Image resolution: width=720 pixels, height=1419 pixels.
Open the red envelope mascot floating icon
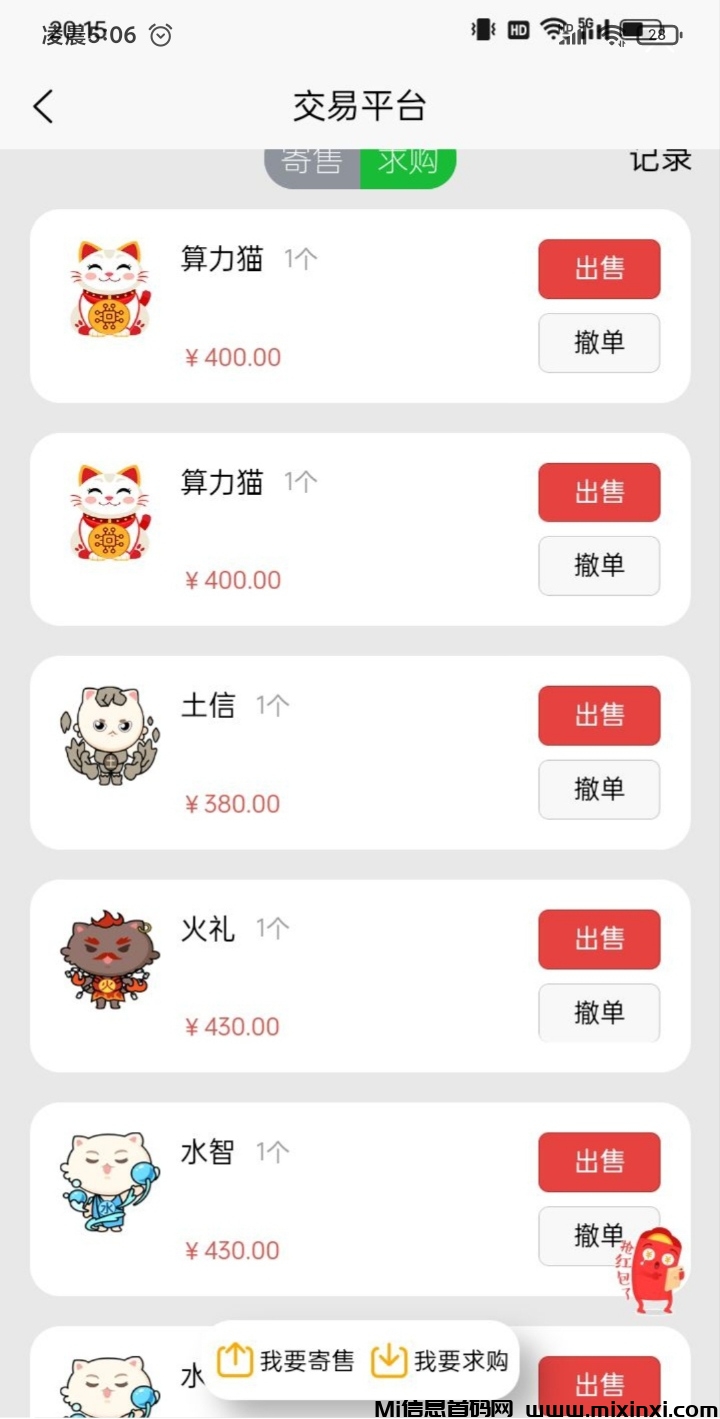[655, 1270]
